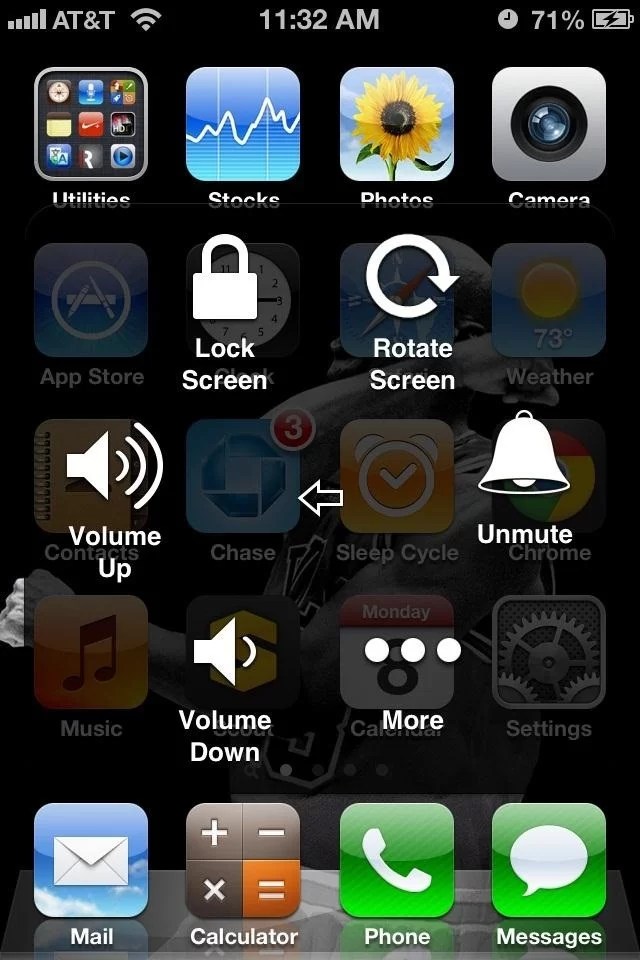Open the Utilities folder
The image size is (640, 960).
point(91,123)
